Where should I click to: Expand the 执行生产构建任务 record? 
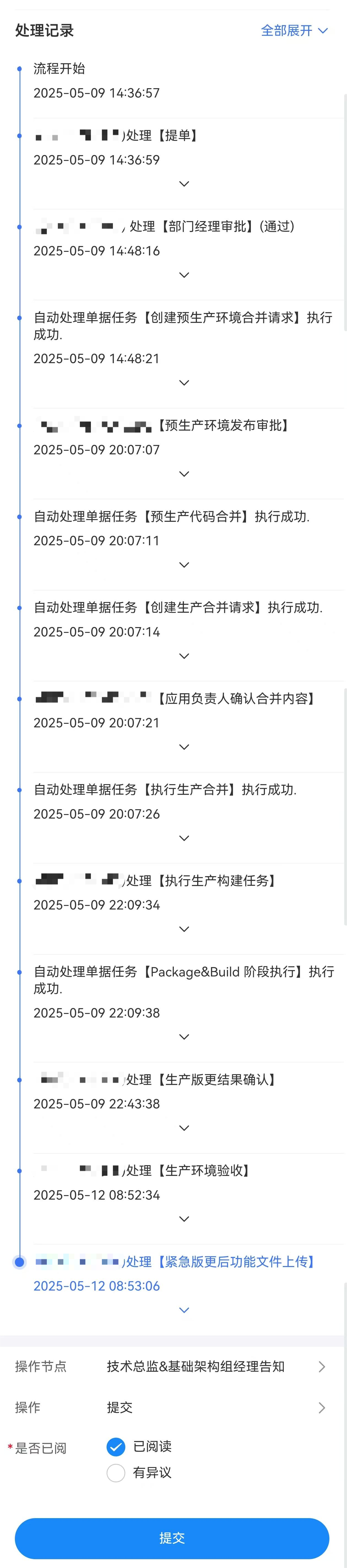click(x=184, y=929)
